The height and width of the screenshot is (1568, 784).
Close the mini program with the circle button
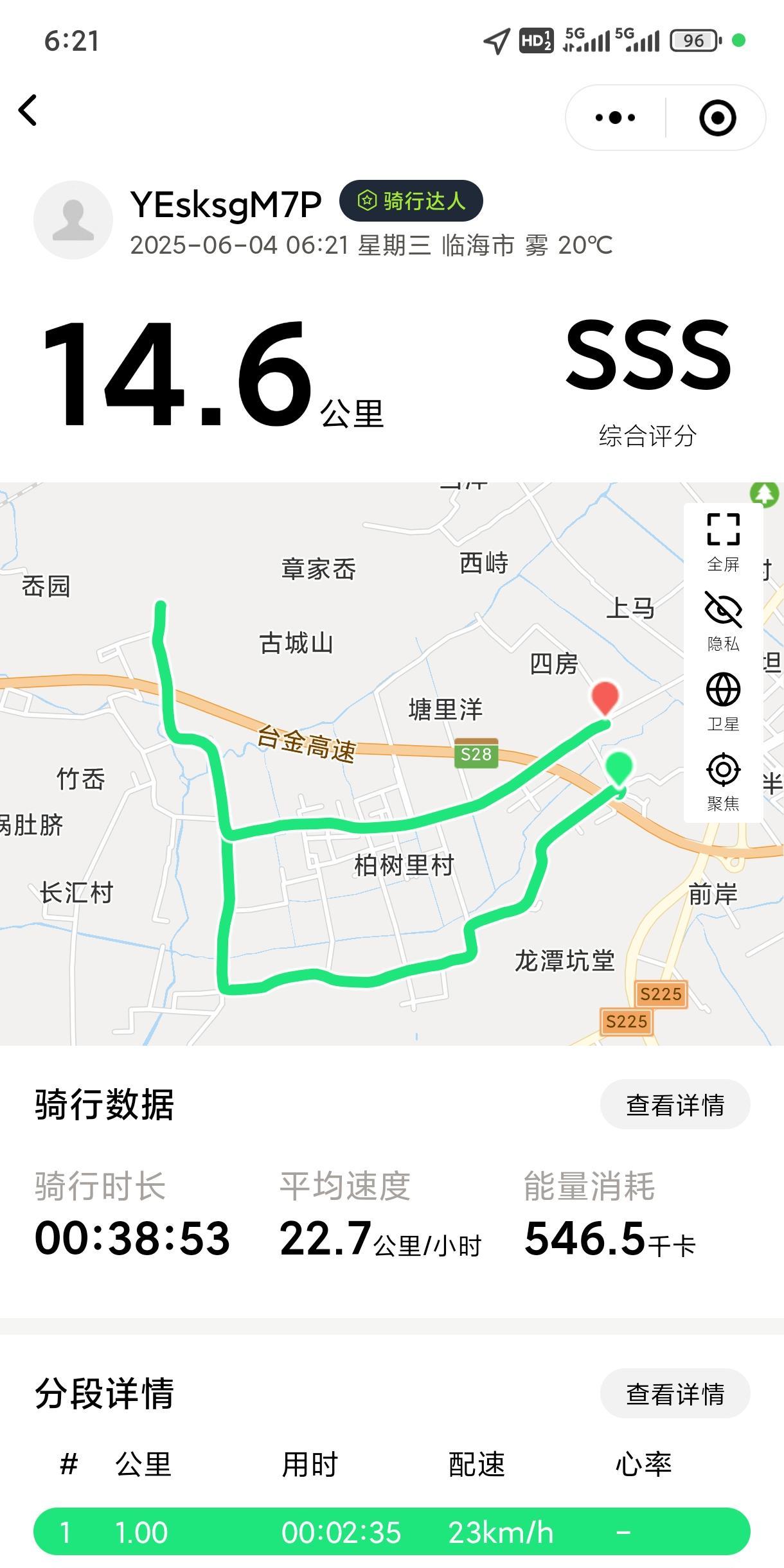717,118
